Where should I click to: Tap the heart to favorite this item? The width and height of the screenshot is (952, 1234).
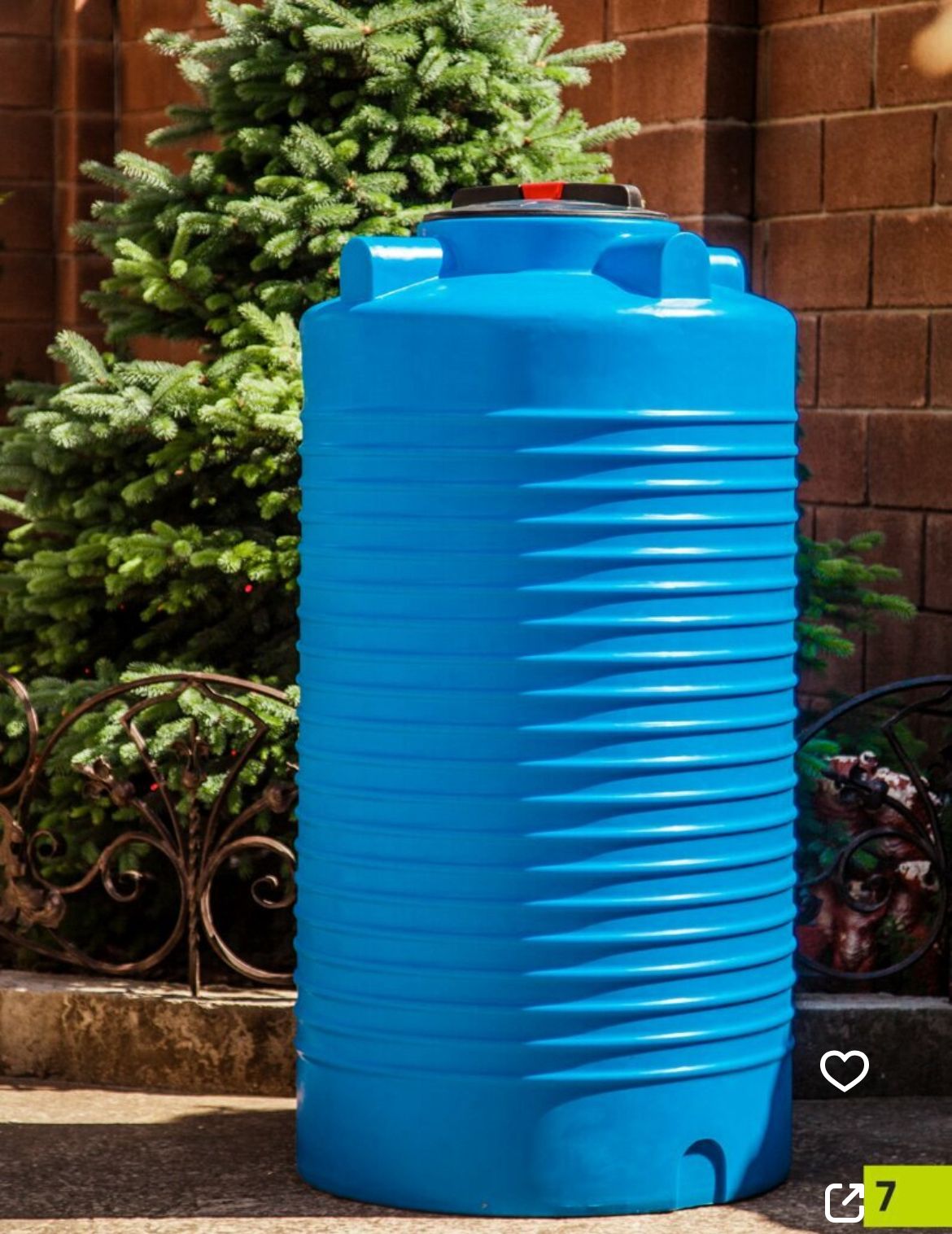pos(844,1070)
